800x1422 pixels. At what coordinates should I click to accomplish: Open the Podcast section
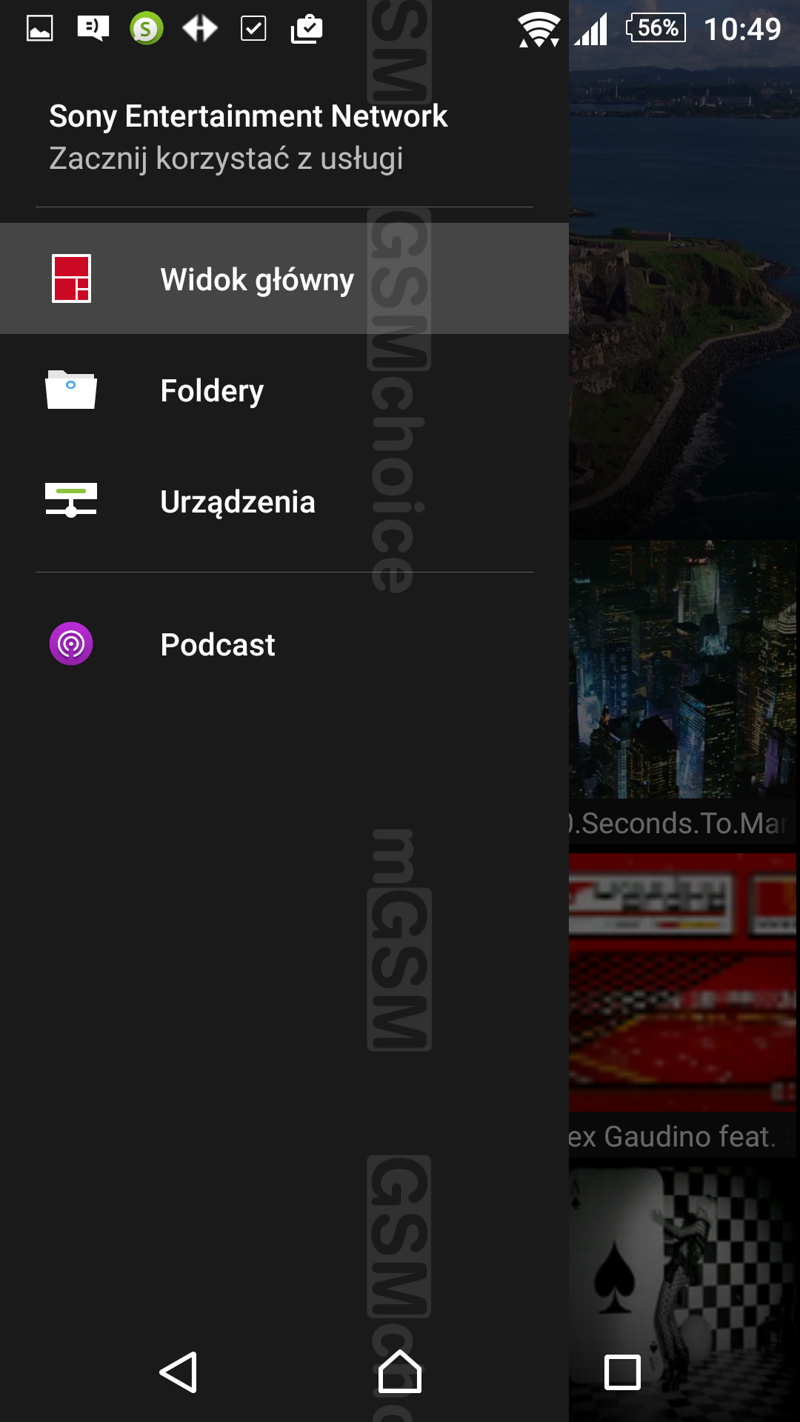pyautogui.click(x=217, y=645)
